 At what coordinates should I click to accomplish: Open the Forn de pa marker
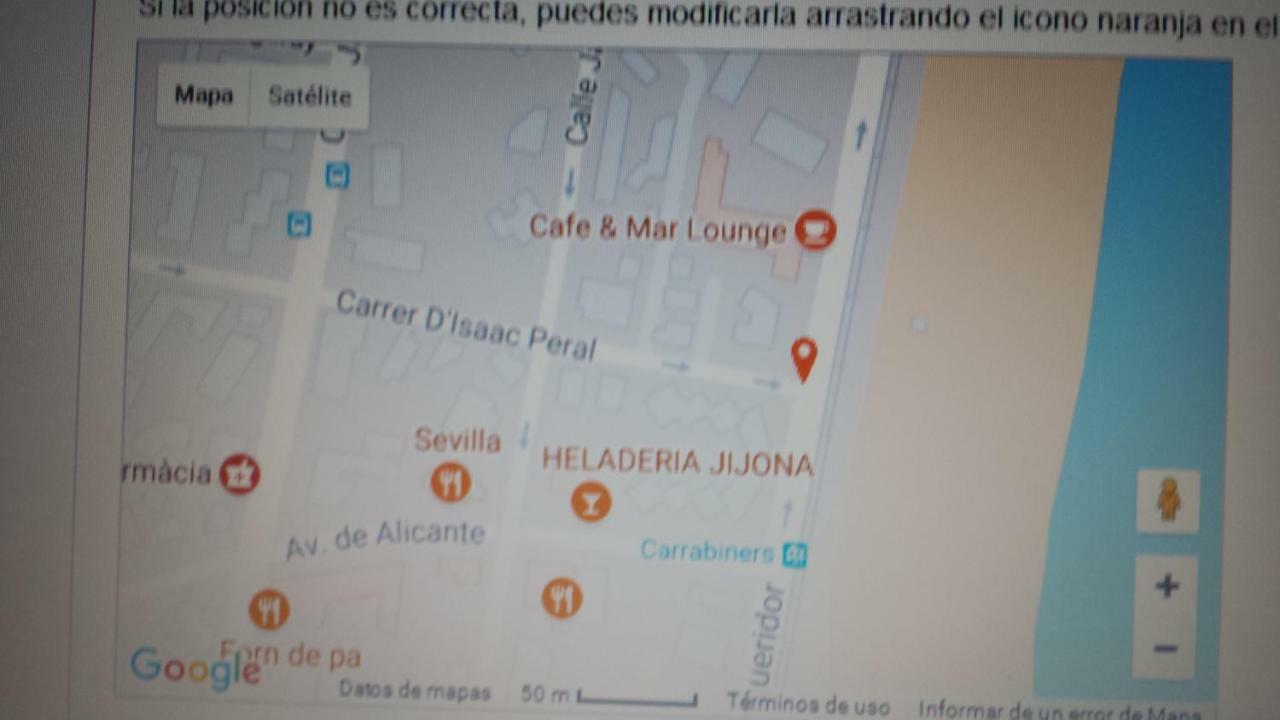tap(268, 608)
